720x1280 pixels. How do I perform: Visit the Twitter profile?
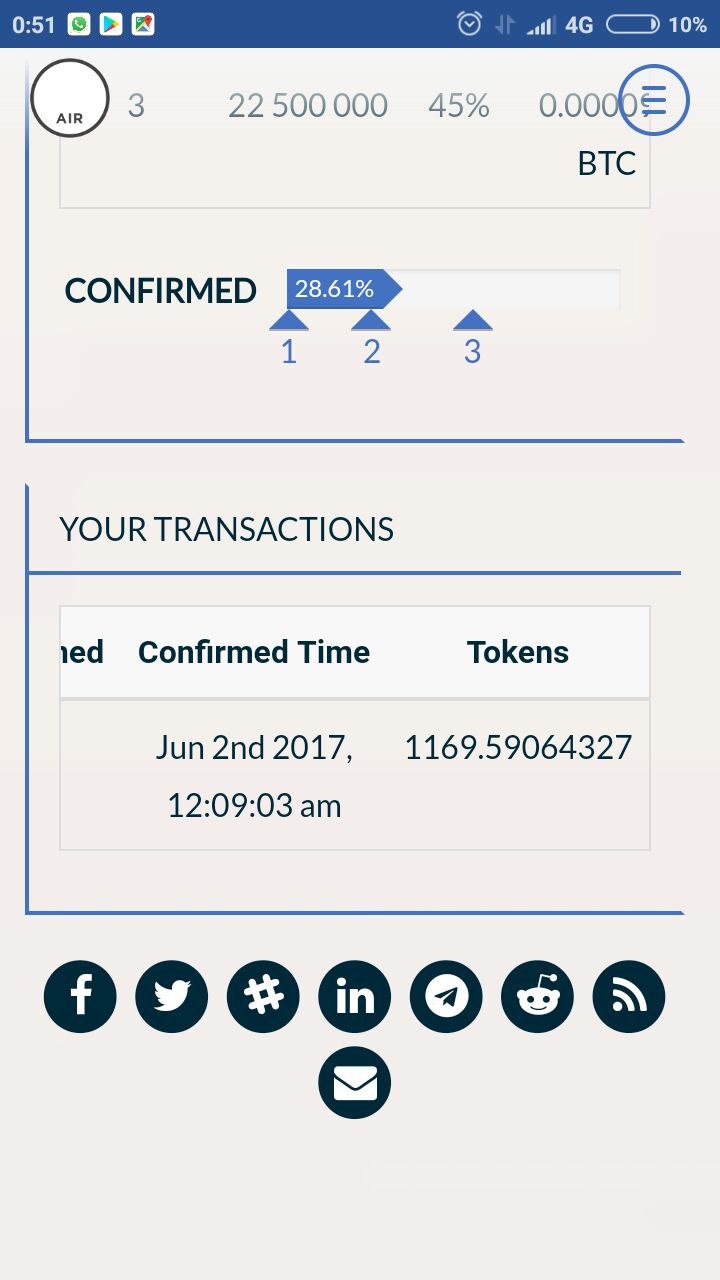171,997
